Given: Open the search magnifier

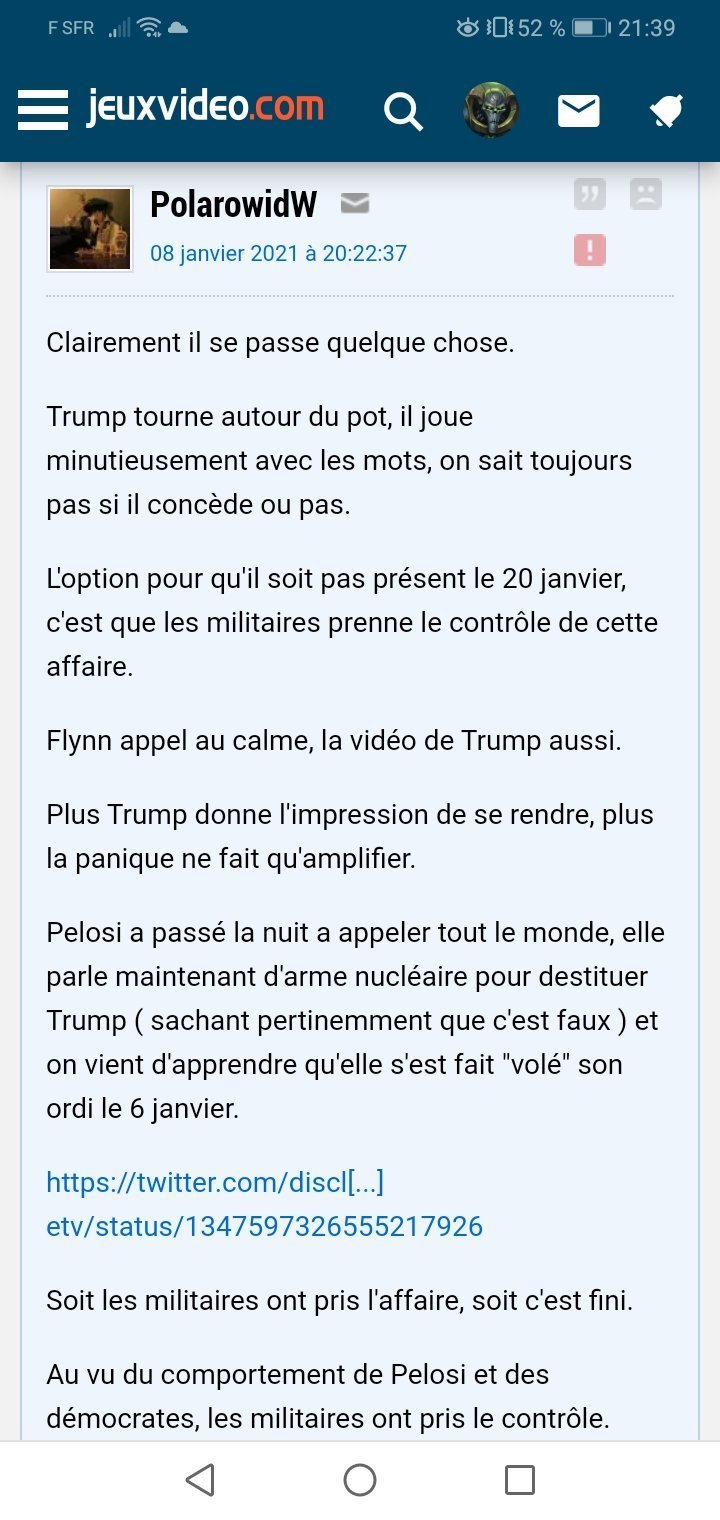Looking at the screenshot, I should point(403,111).
